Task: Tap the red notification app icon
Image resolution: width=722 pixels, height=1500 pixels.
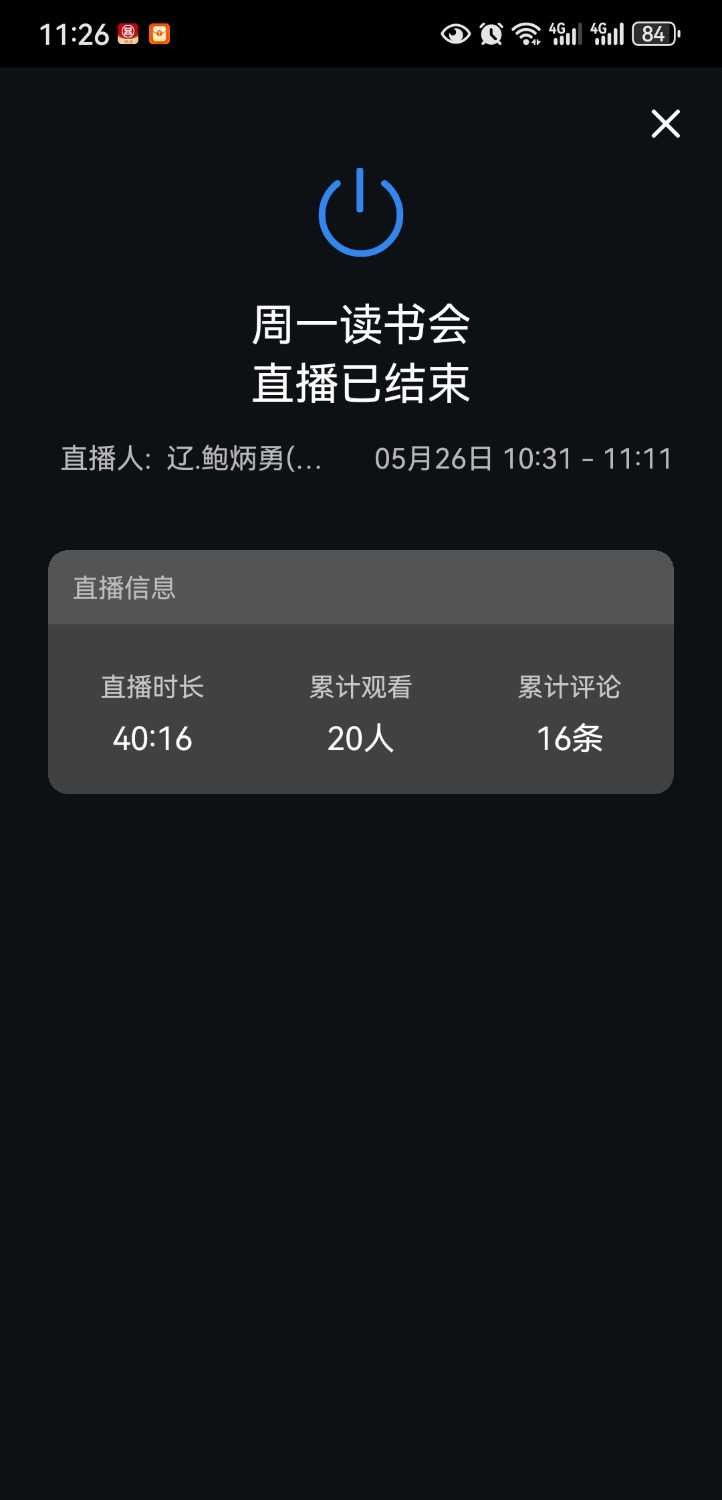Action: pos(128,33)
